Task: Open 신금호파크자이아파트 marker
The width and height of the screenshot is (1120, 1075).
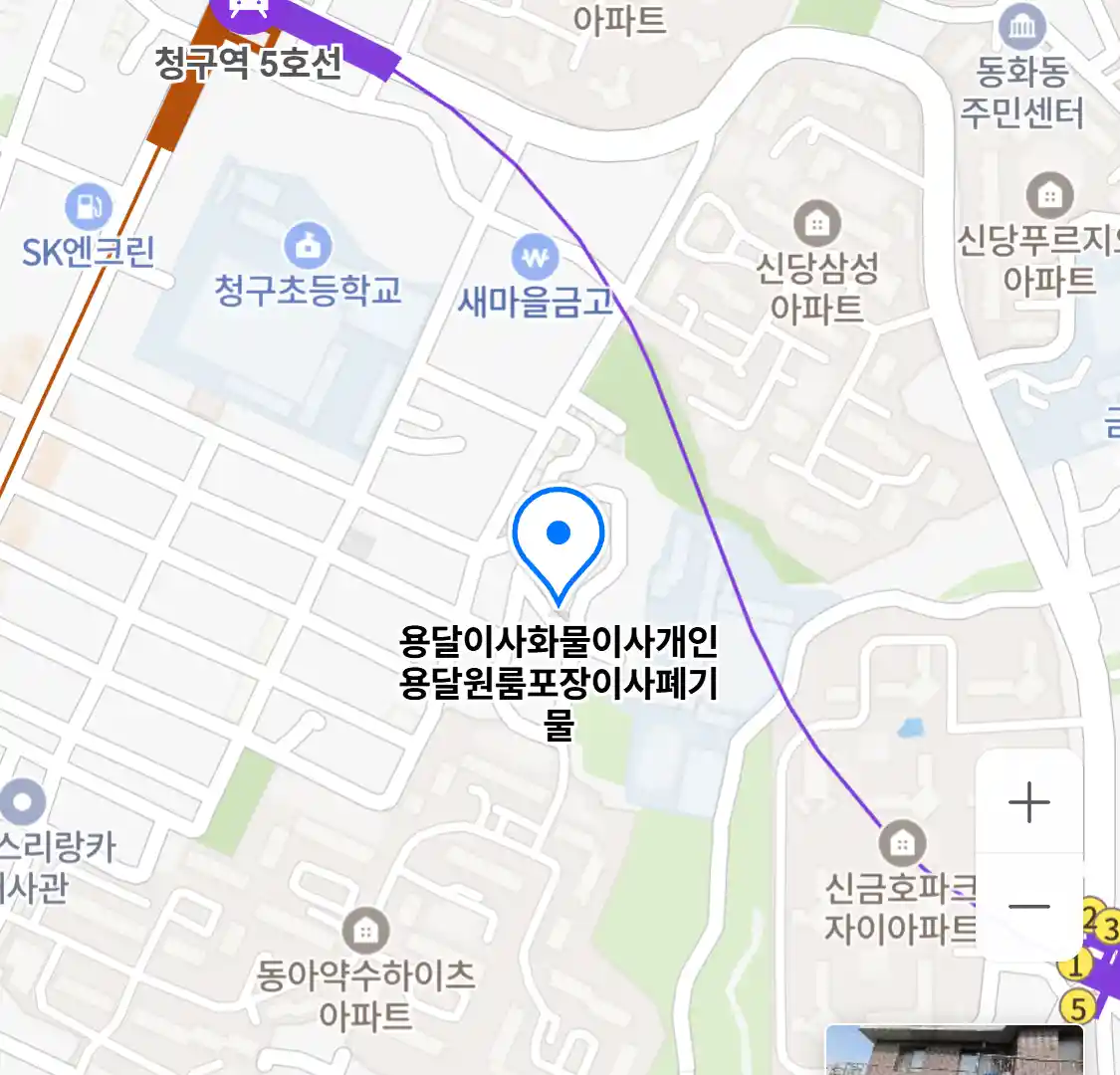Action: [902, 845]
